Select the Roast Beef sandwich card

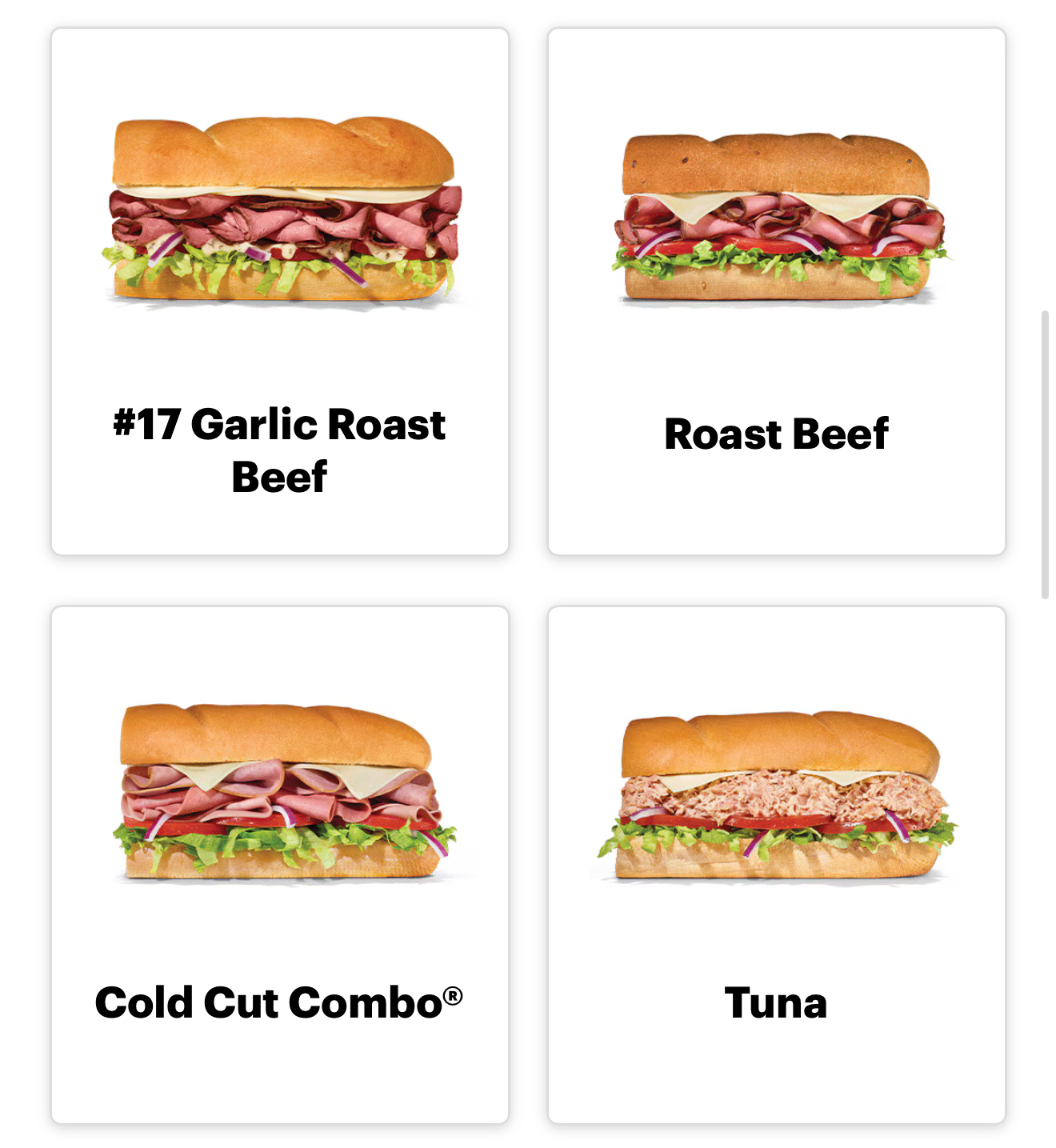click(776, 291)
